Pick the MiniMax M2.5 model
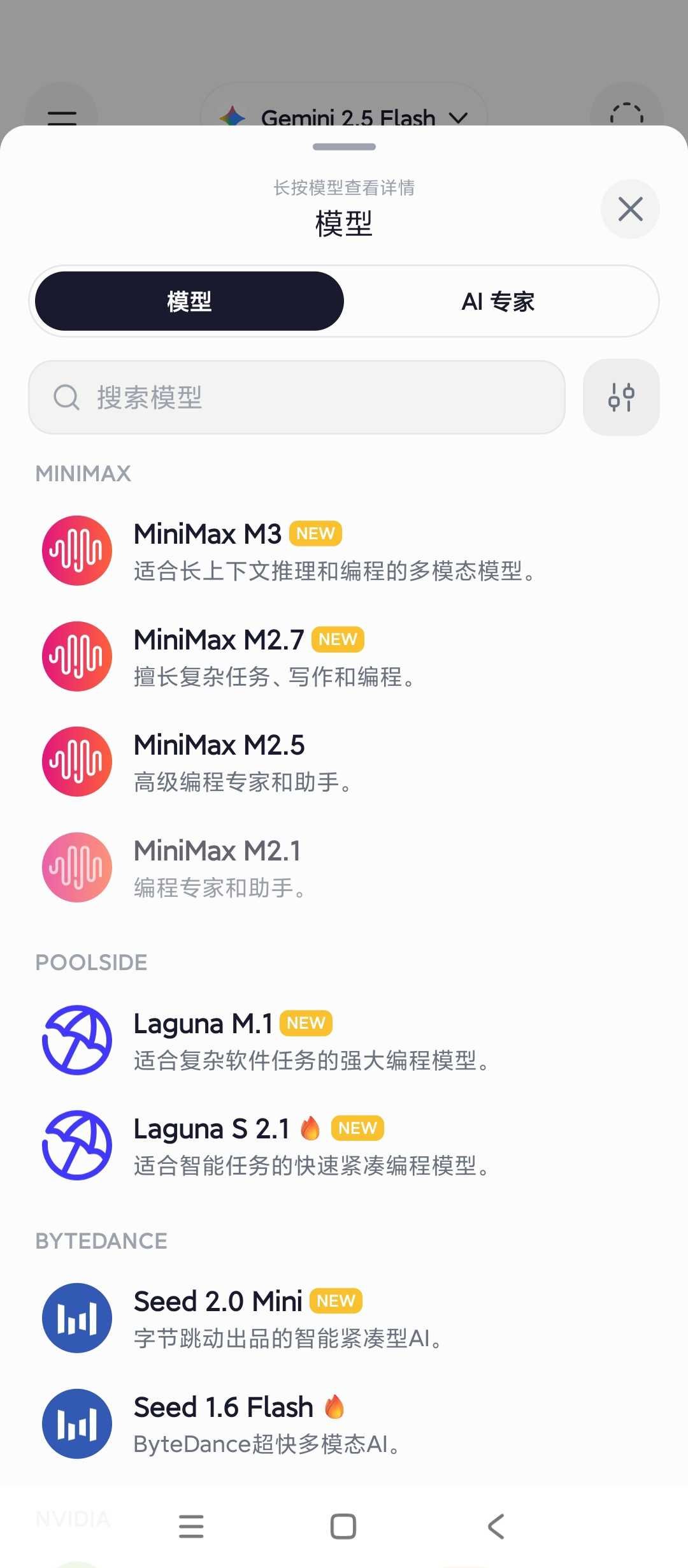Image resolution: width=688 pixels, height=1568 pixels. click(344, 762)
